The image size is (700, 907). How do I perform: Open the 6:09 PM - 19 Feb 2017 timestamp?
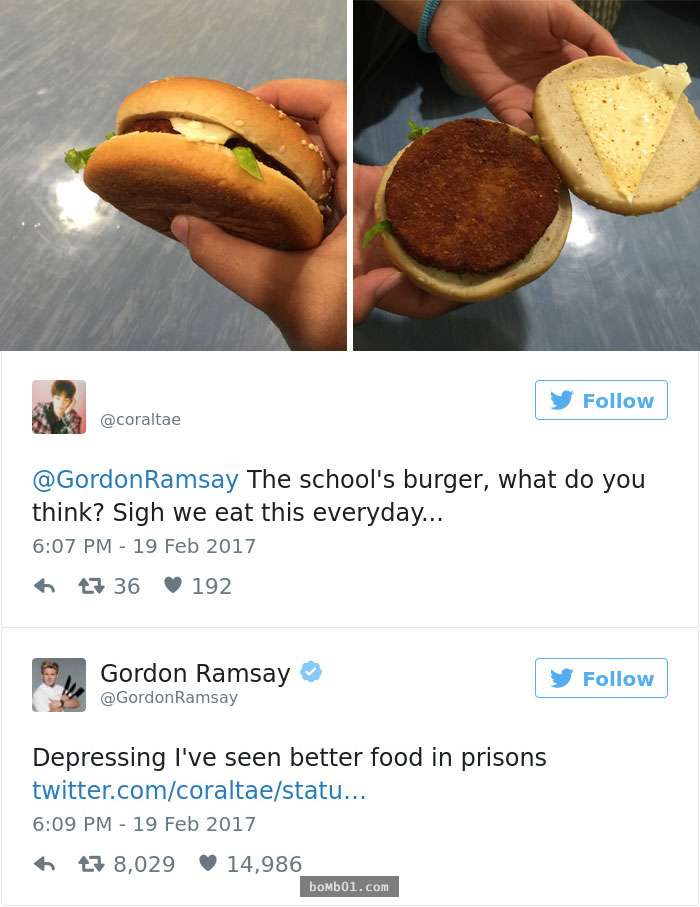tap(144, 824)
